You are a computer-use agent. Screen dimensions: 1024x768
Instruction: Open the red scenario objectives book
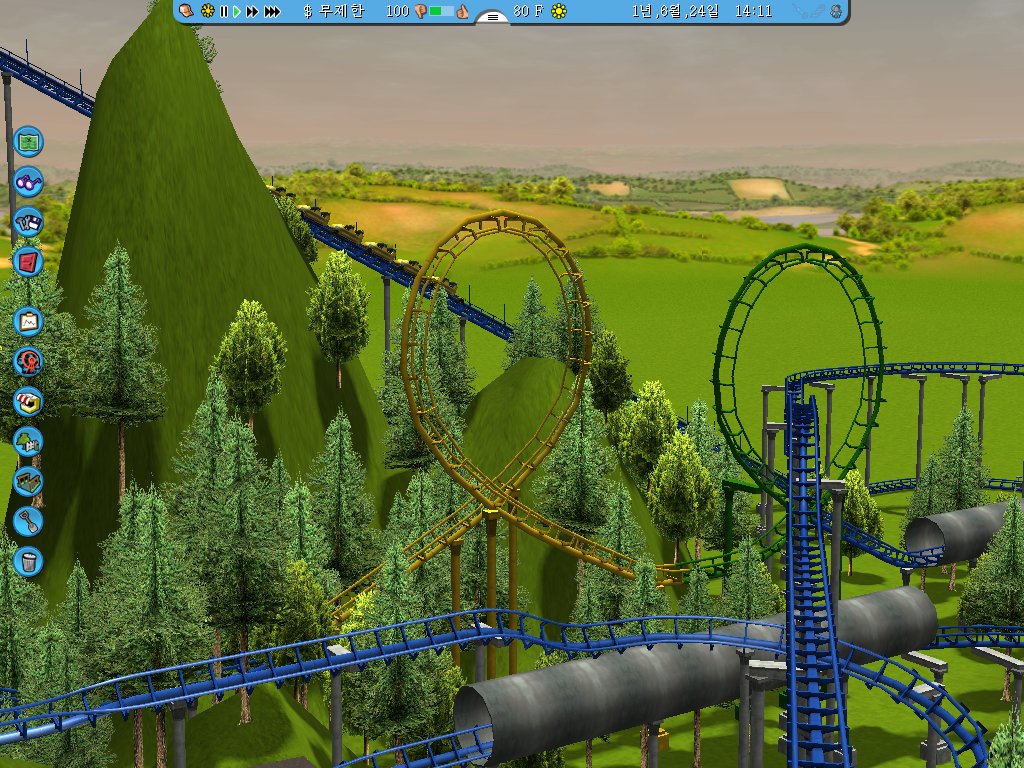(x=29, y=261)
